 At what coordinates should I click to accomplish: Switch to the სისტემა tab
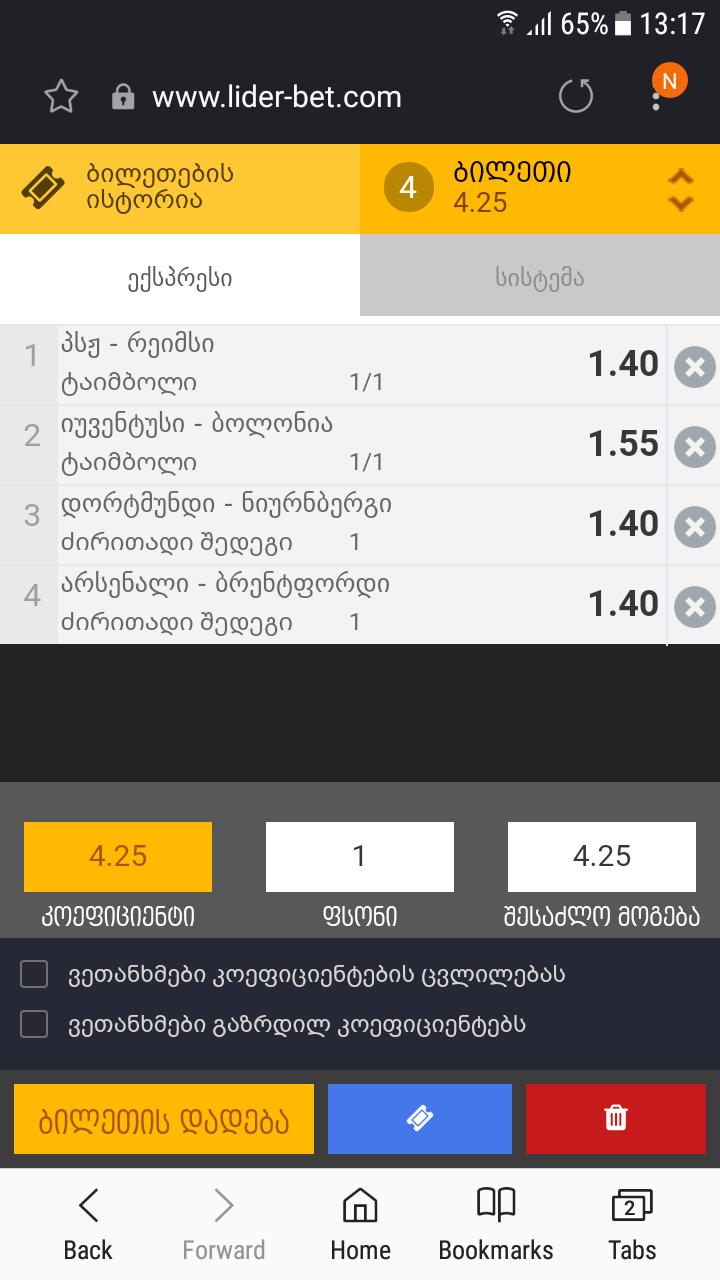point(540,278)
